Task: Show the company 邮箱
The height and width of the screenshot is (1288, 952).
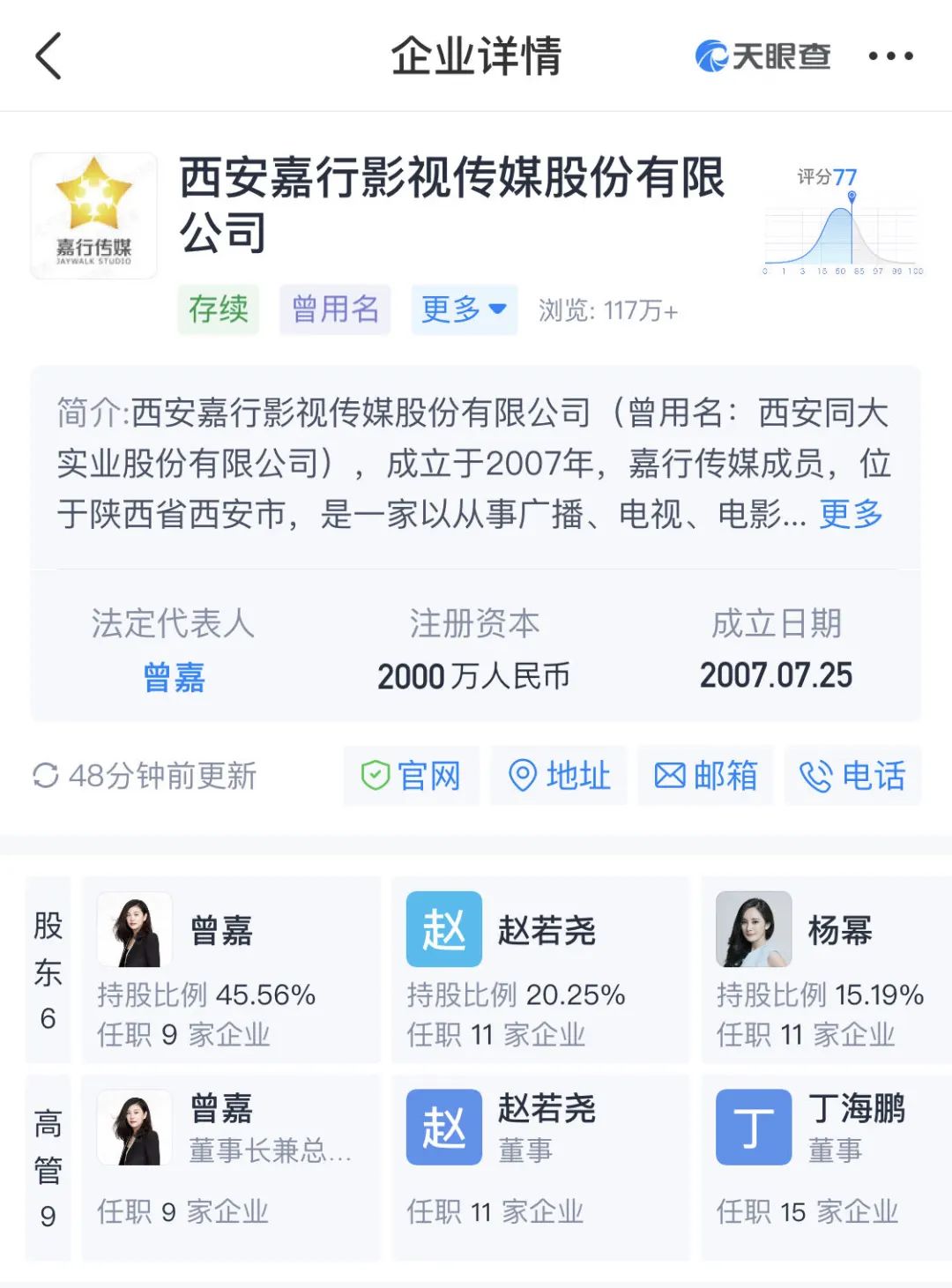Action: tap(705, 776)
